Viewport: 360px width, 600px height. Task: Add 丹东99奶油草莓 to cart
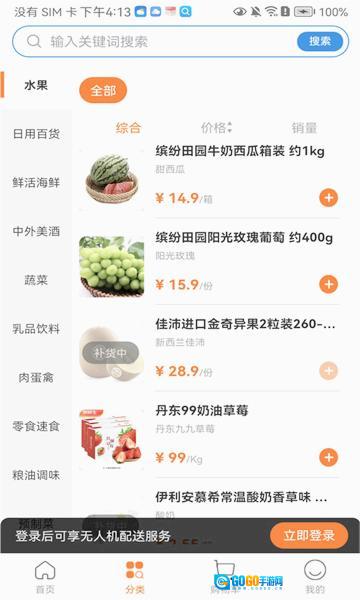(328, 457)
